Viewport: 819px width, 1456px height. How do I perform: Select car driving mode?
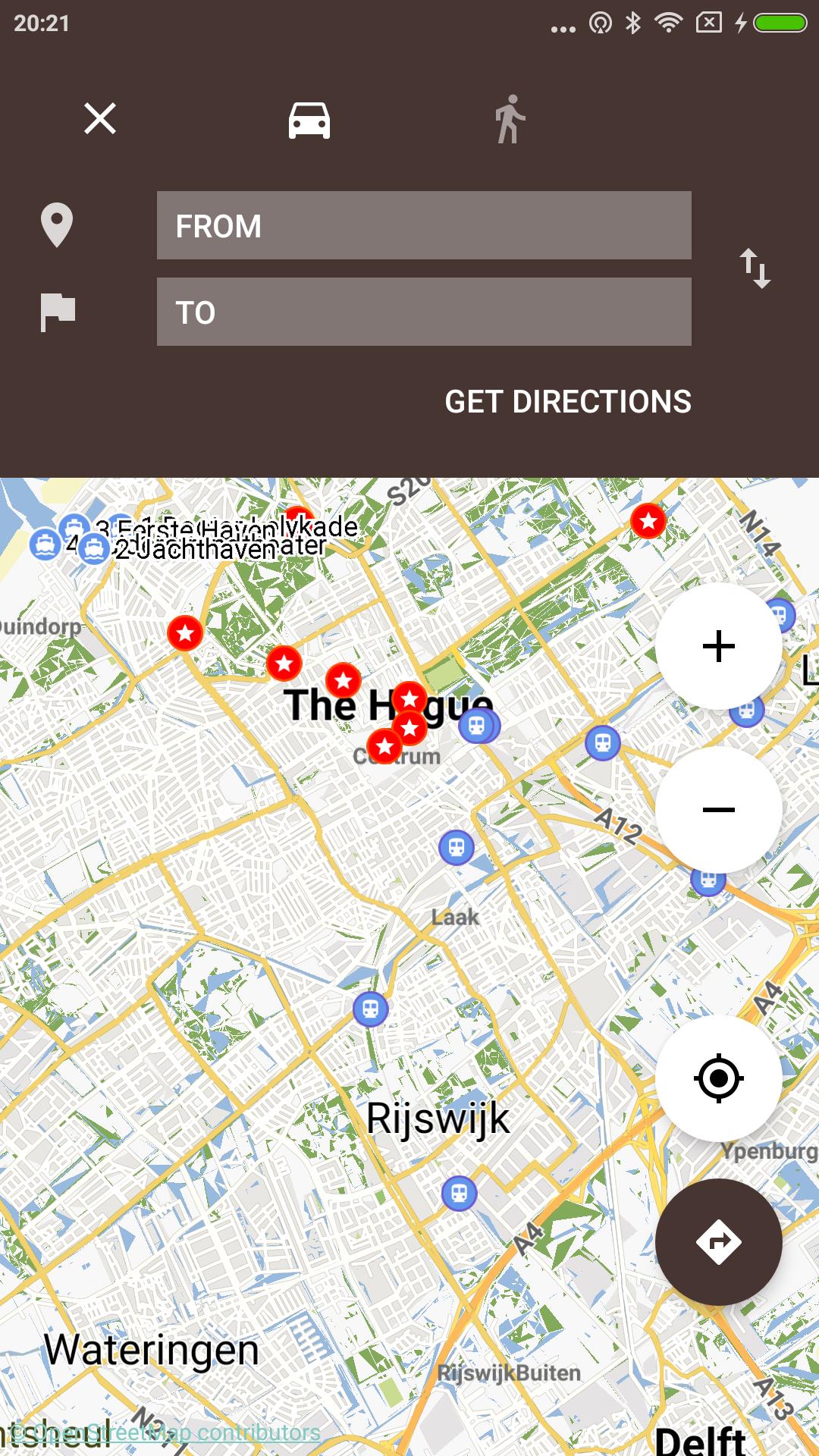pyautogui.click(x=309, y=120)
